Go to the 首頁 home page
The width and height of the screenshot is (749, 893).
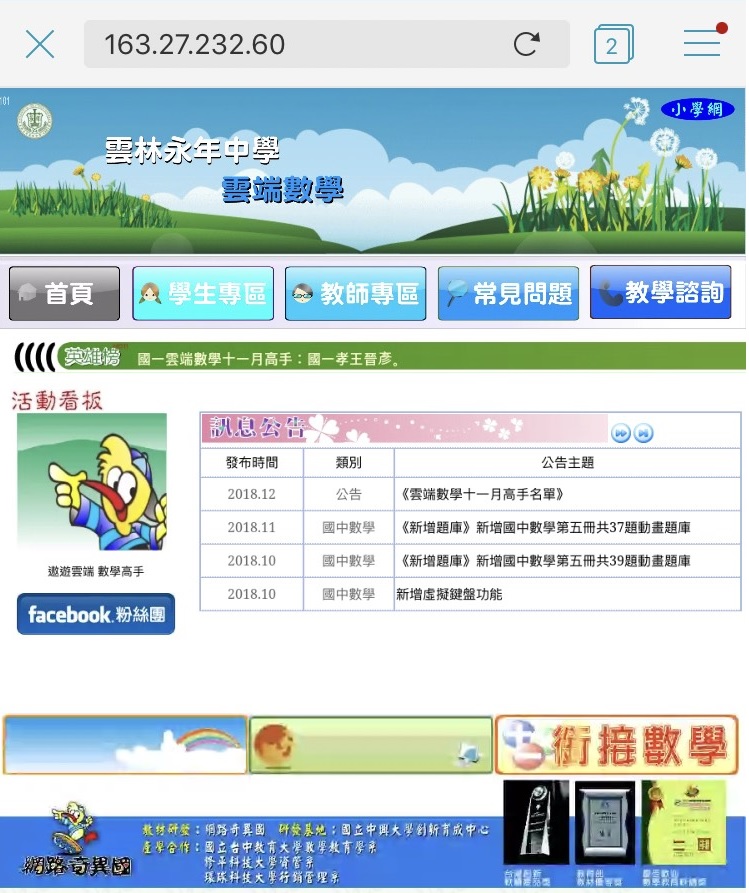65,293
